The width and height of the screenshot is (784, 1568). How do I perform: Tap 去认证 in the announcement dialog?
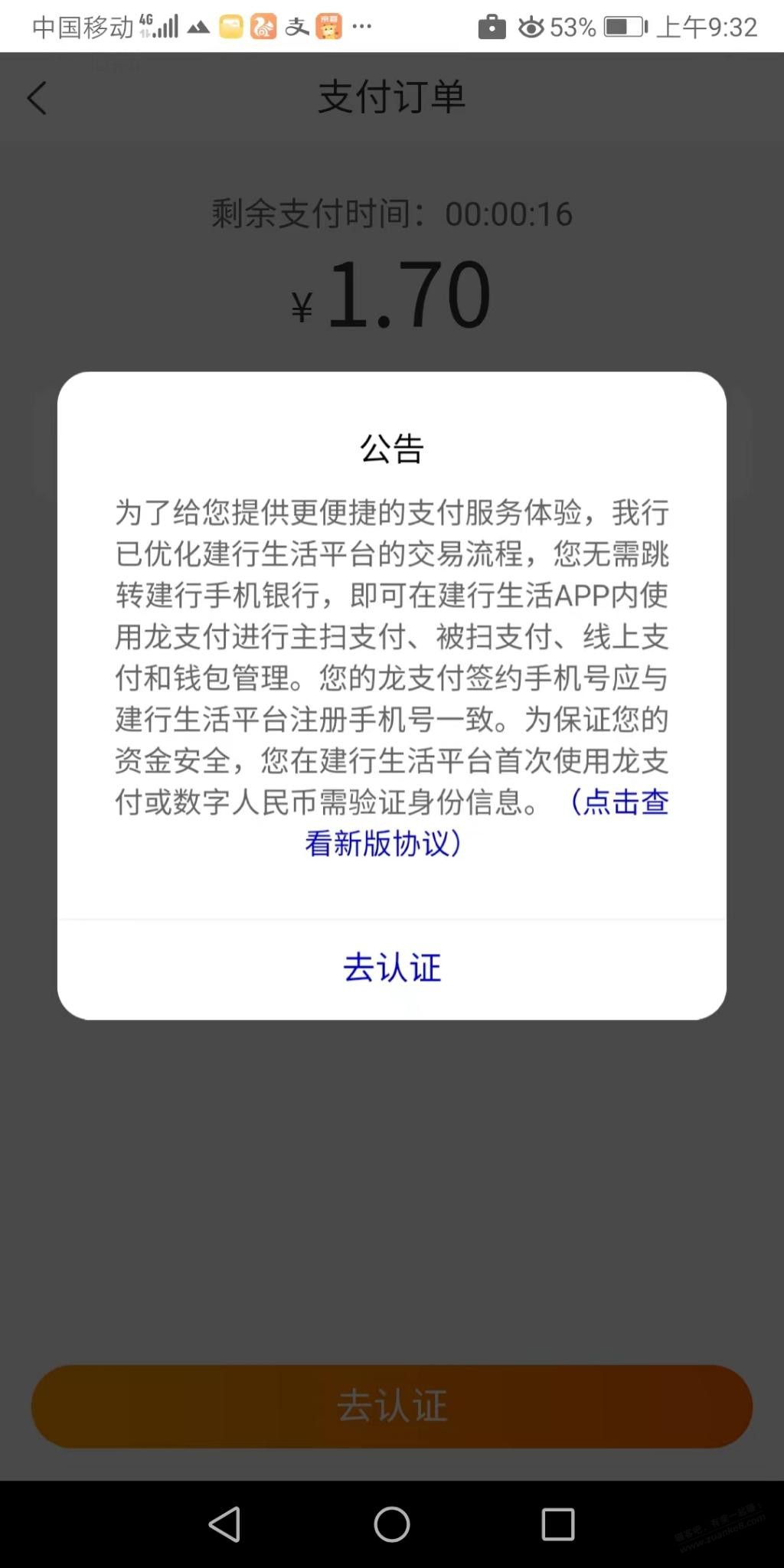[392, 969]
